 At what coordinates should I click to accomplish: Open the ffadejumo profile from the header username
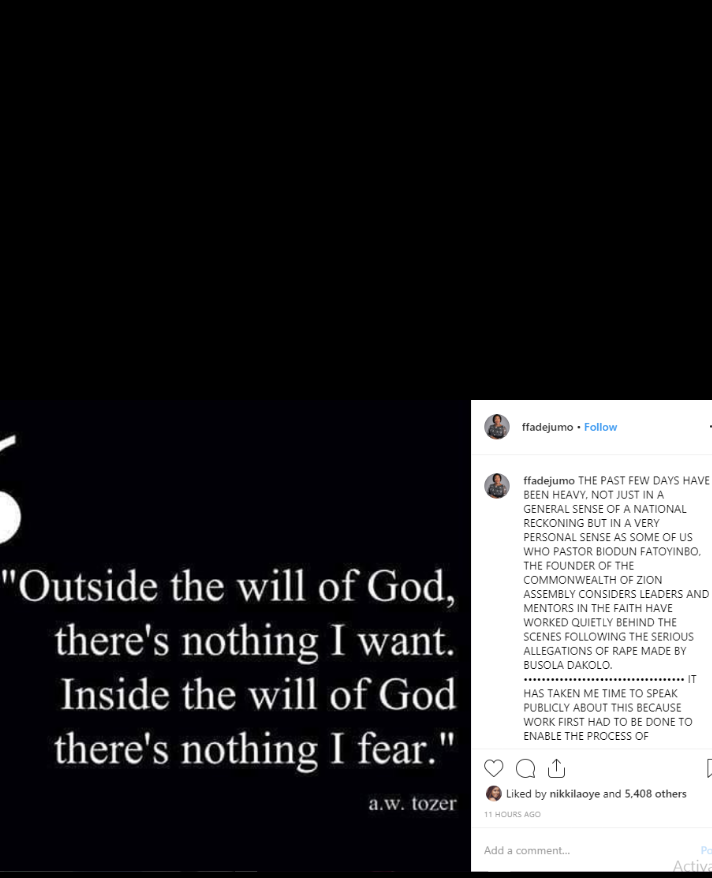click(547, 427)
